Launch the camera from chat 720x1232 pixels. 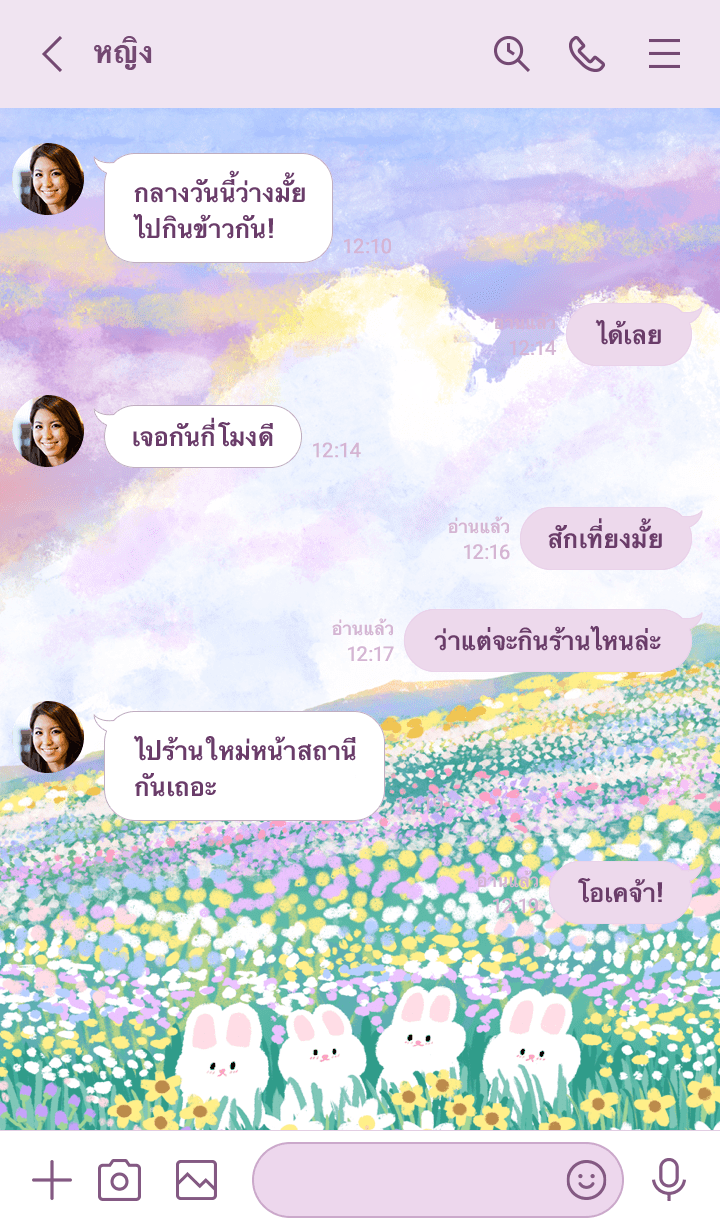[119, 1181]
